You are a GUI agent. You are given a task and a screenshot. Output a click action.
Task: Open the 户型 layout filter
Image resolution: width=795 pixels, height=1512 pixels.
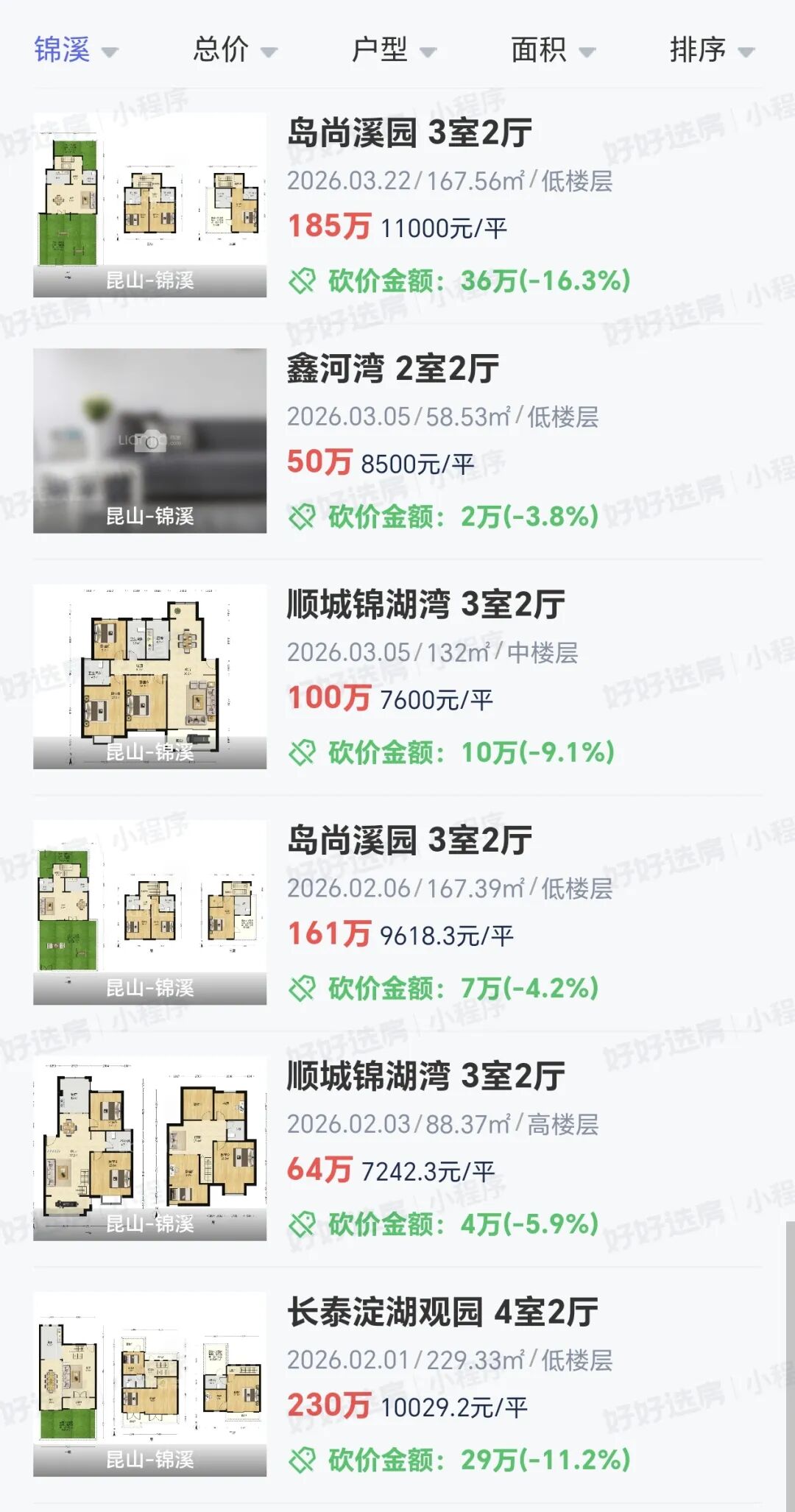click(393, 50)
